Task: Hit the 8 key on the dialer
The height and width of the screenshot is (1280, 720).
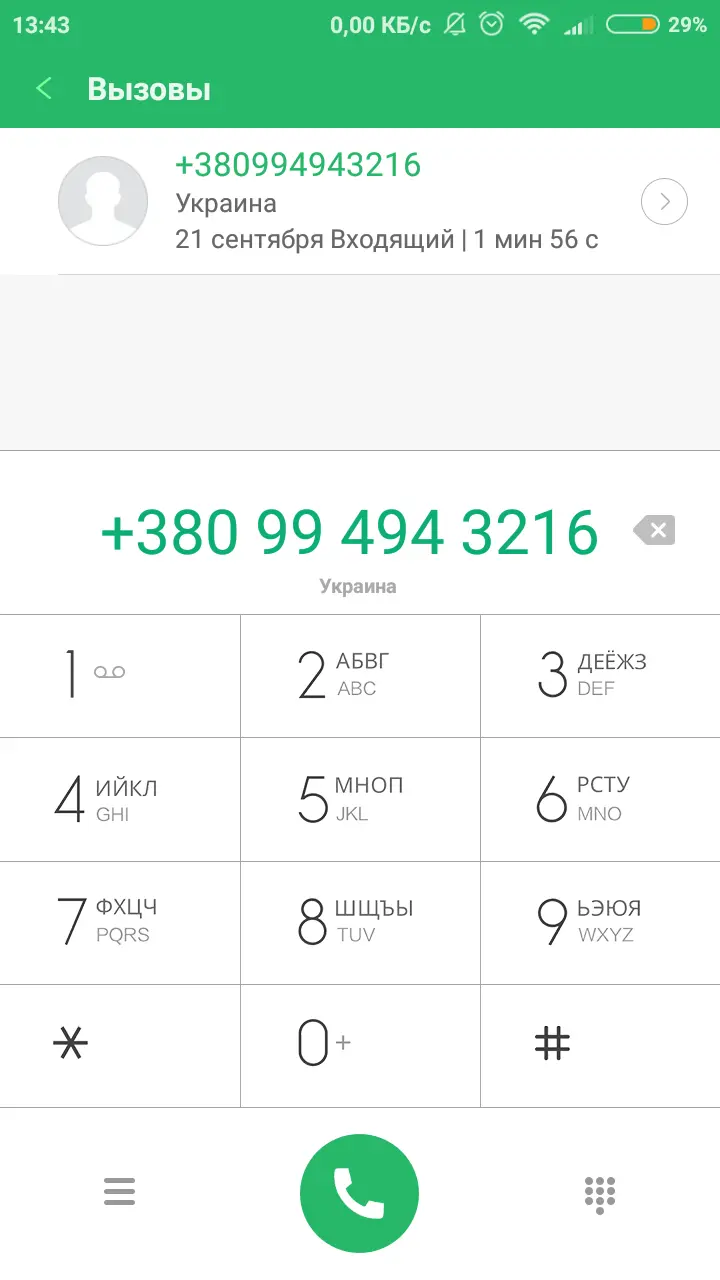Action: 360,922
